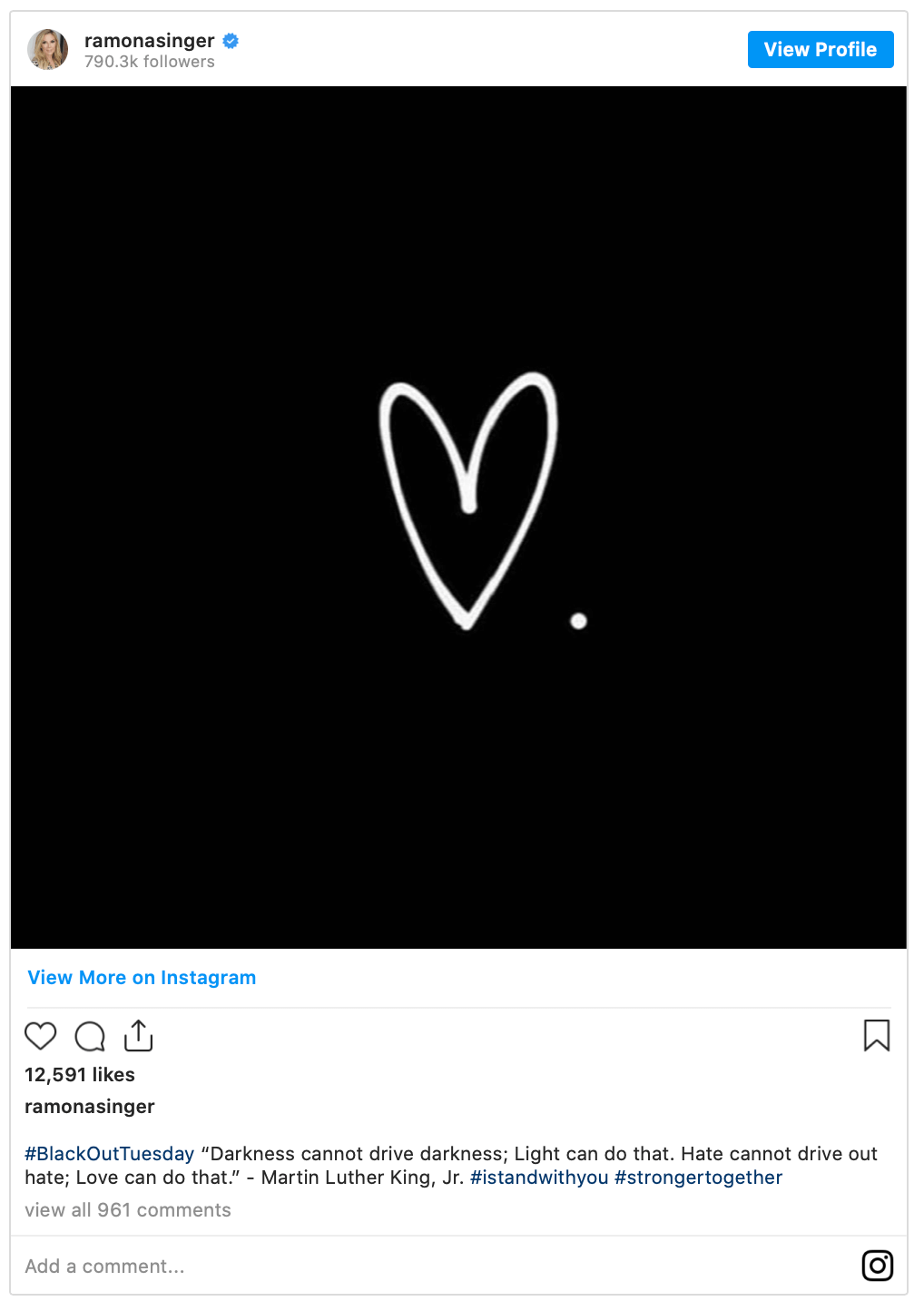
Task: Bookmark this post
Action: coord(876,1036)
